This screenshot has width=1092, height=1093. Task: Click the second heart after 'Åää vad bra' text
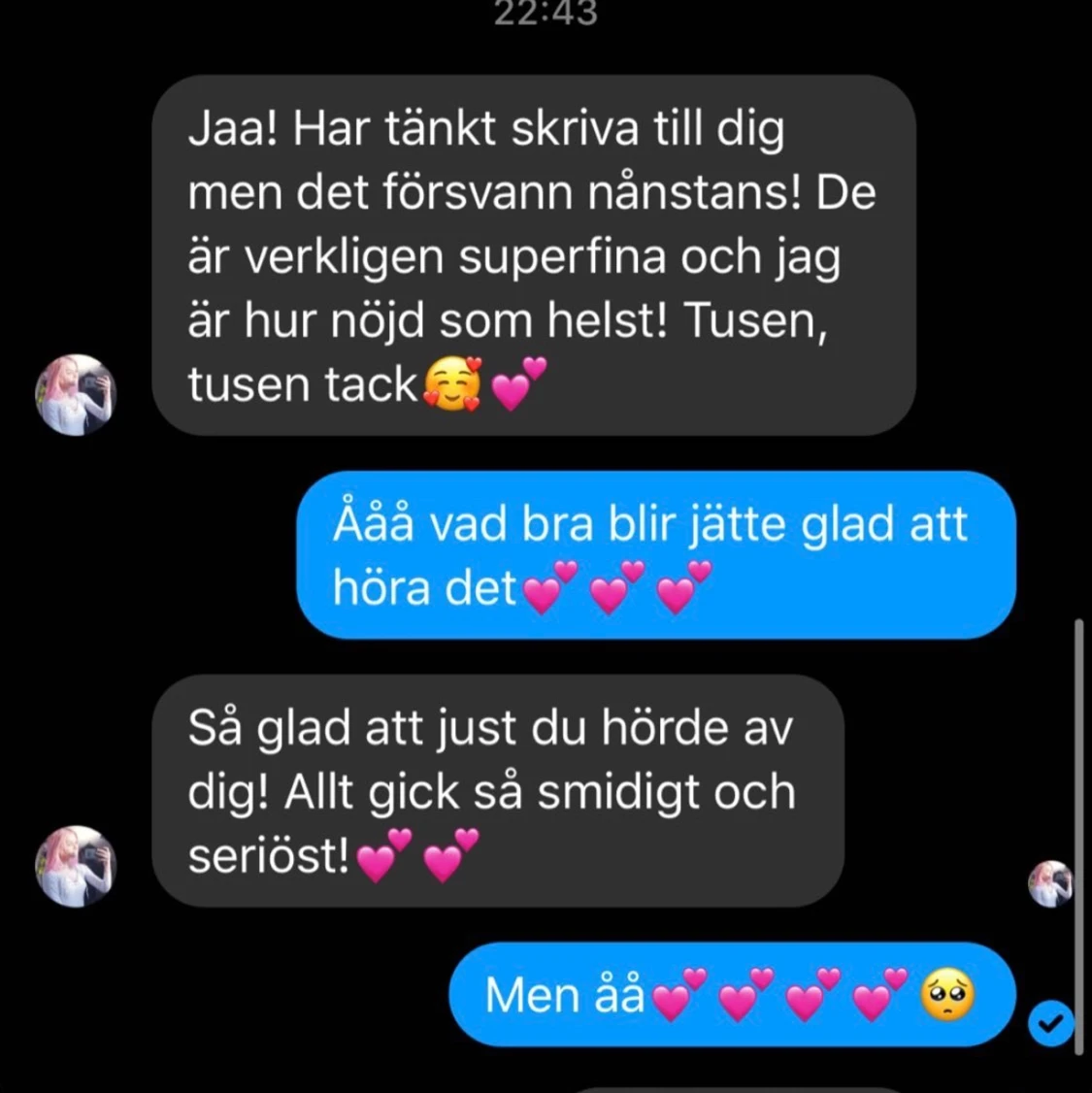pyautogui.click(x=612, y=588)
